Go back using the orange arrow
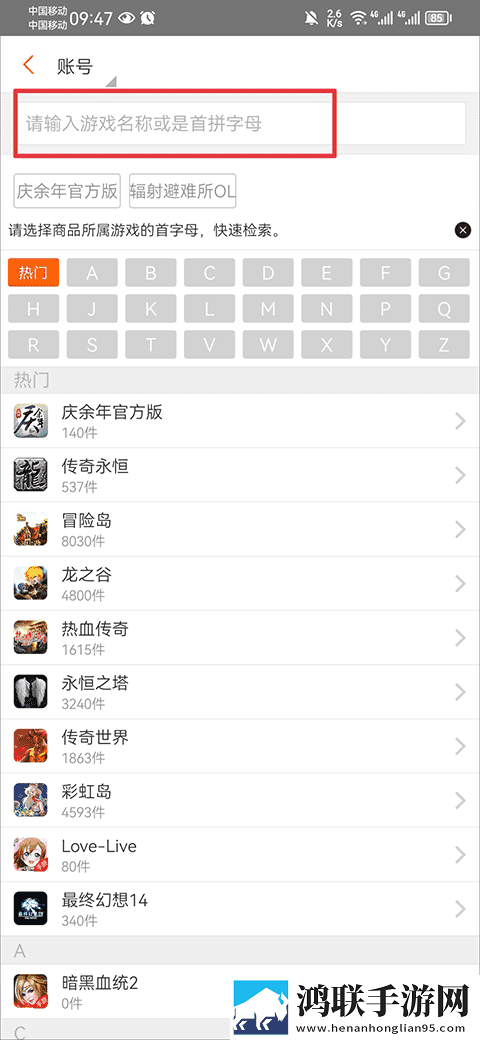 29,65
